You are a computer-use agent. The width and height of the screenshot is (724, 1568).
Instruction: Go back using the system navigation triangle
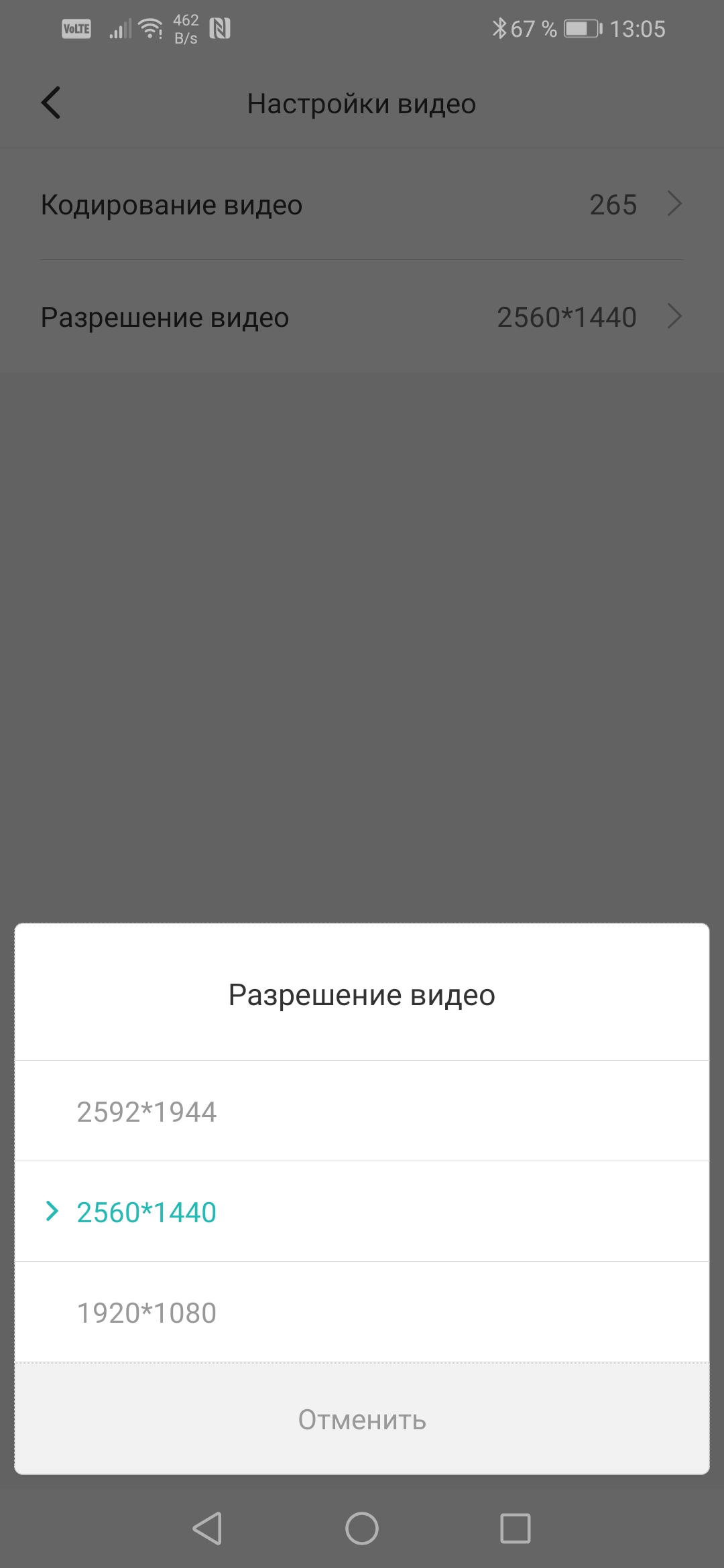tap(207, 1528)
